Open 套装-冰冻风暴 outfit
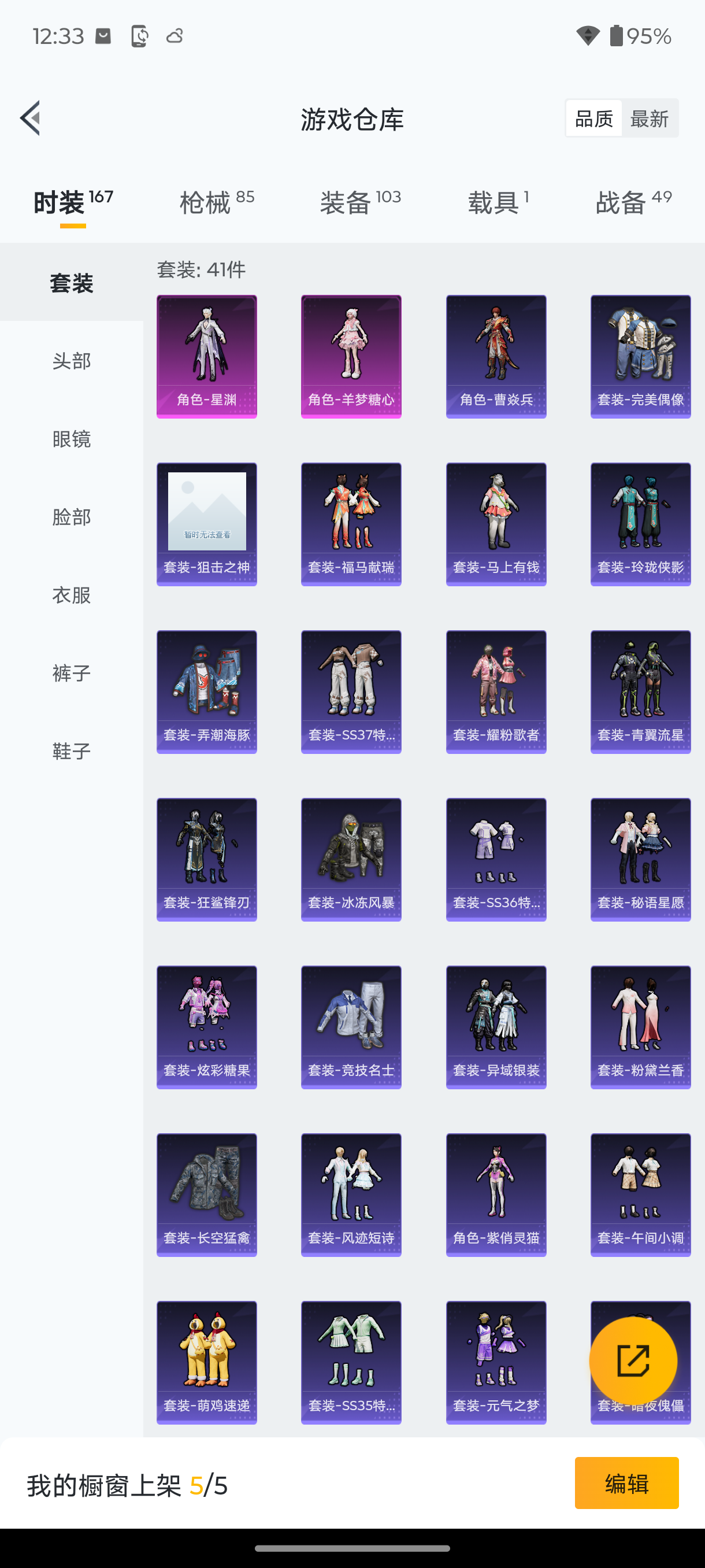 351,860
